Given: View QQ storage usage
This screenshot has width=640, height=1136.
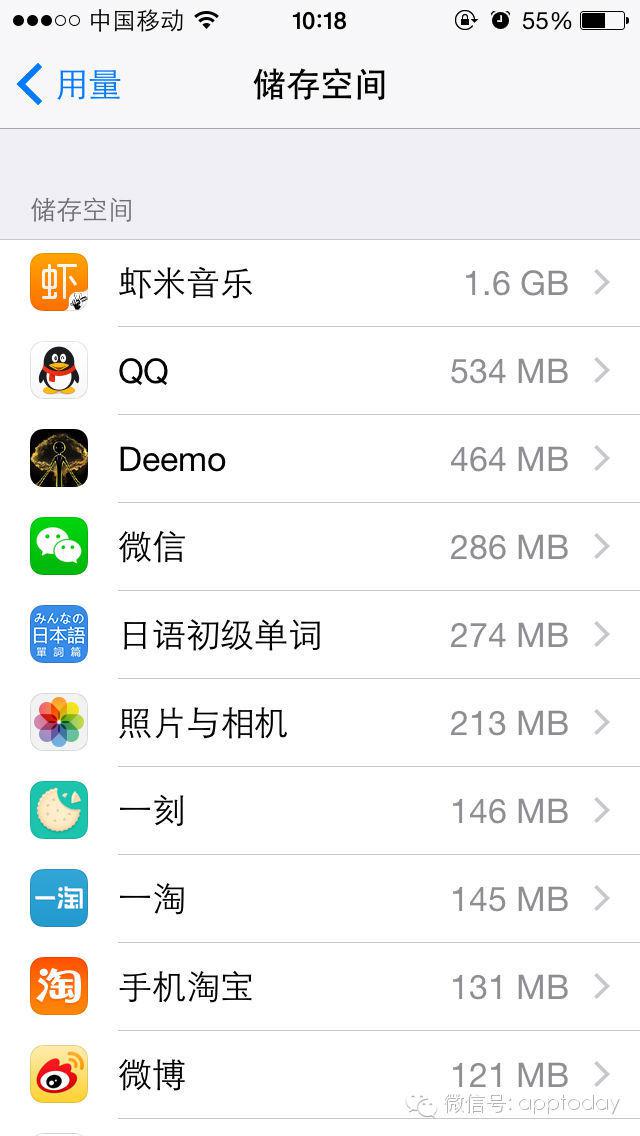Looking at the screenshot, I should click(320, 371).
